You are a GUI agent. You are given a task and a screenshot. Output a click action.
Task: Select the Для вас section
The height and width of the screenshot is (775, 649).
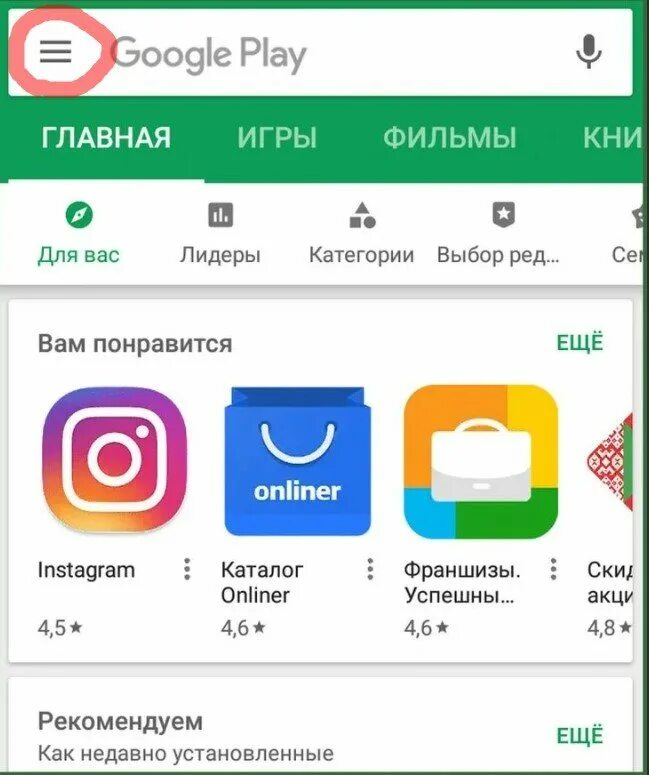pyautogui.click(x=79, y=233)
